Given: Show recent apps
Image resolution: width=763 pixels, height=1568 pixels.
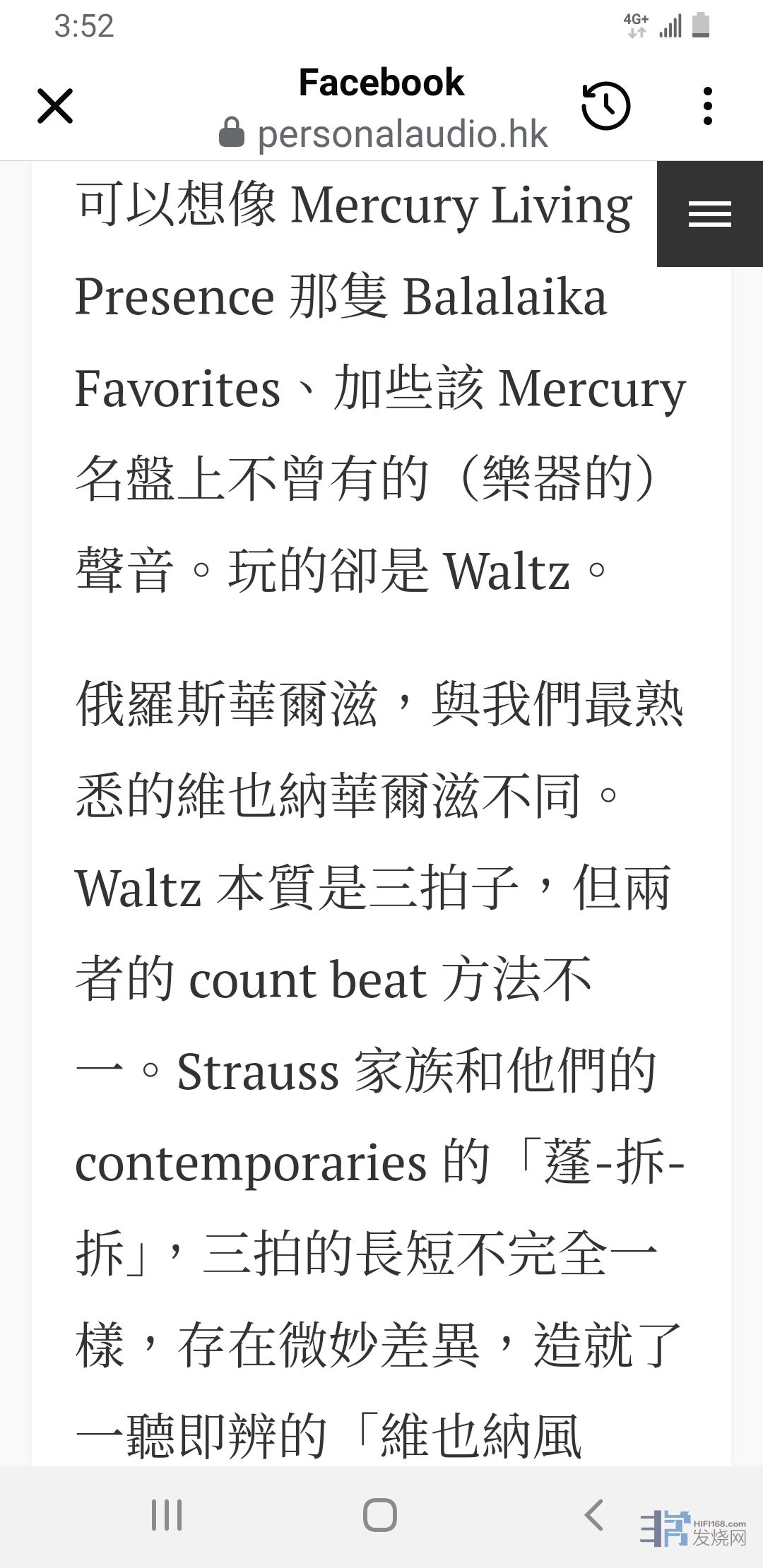Looking at the screenshot, I should [167, 1515].
